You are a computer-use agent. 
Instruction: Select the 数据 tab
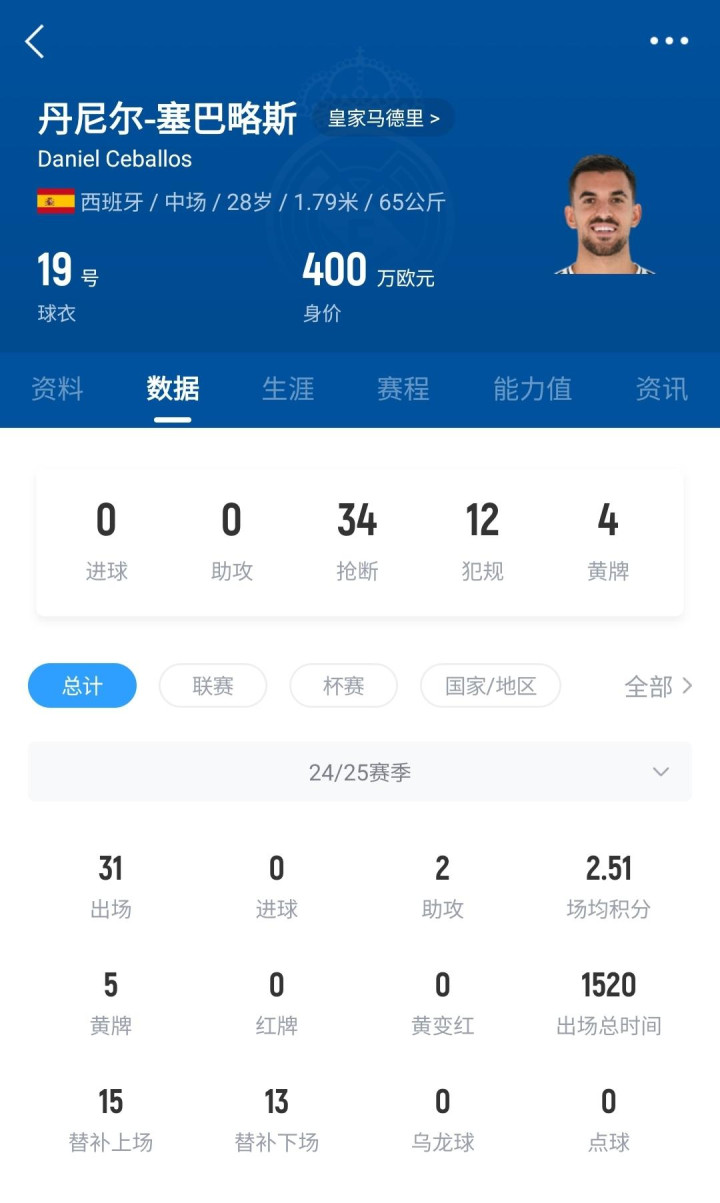(172, 389)
